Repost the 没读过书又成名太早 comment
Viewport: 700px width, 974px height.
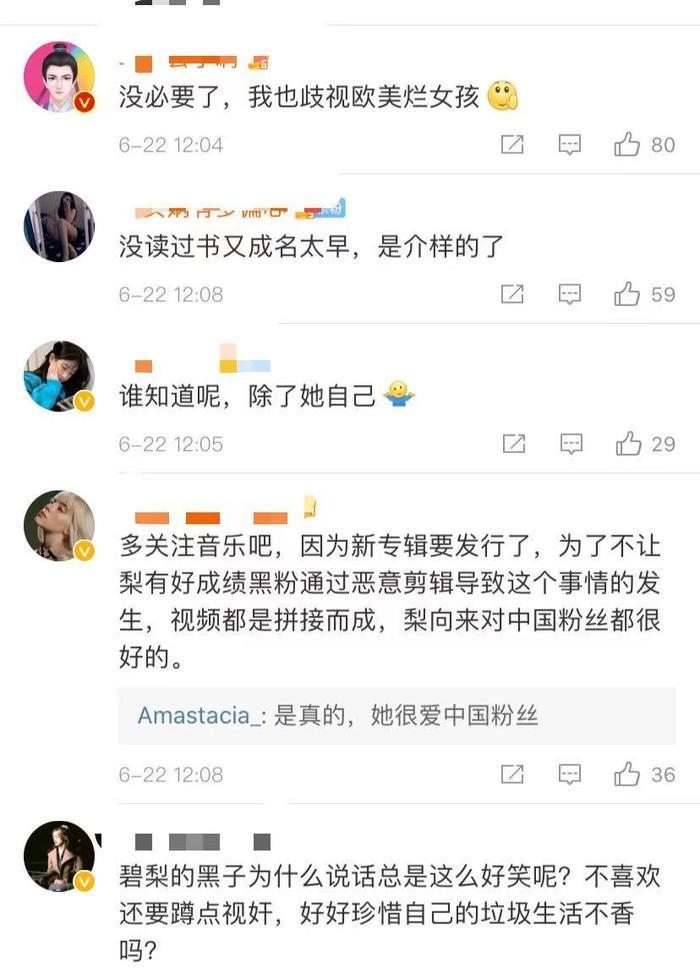coord(512,294)
